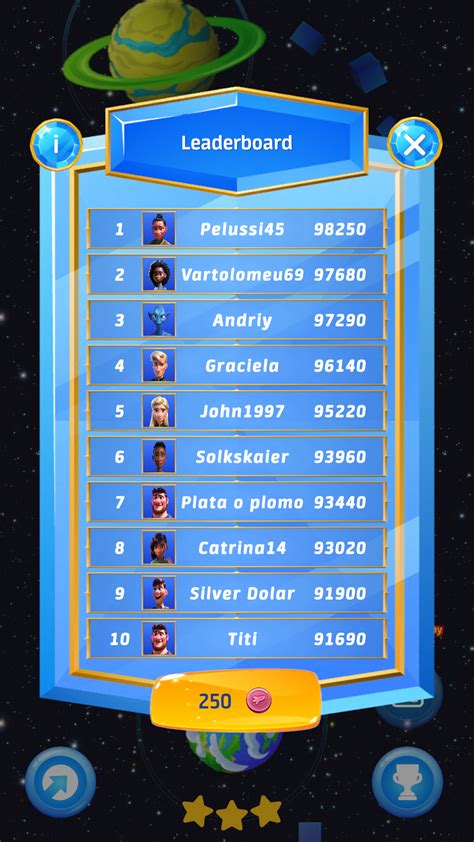Image resolution: width=474 pixels, height=842 pixels.
Task: Select Catrina14's leaderboard row
Action: [237, 548]
